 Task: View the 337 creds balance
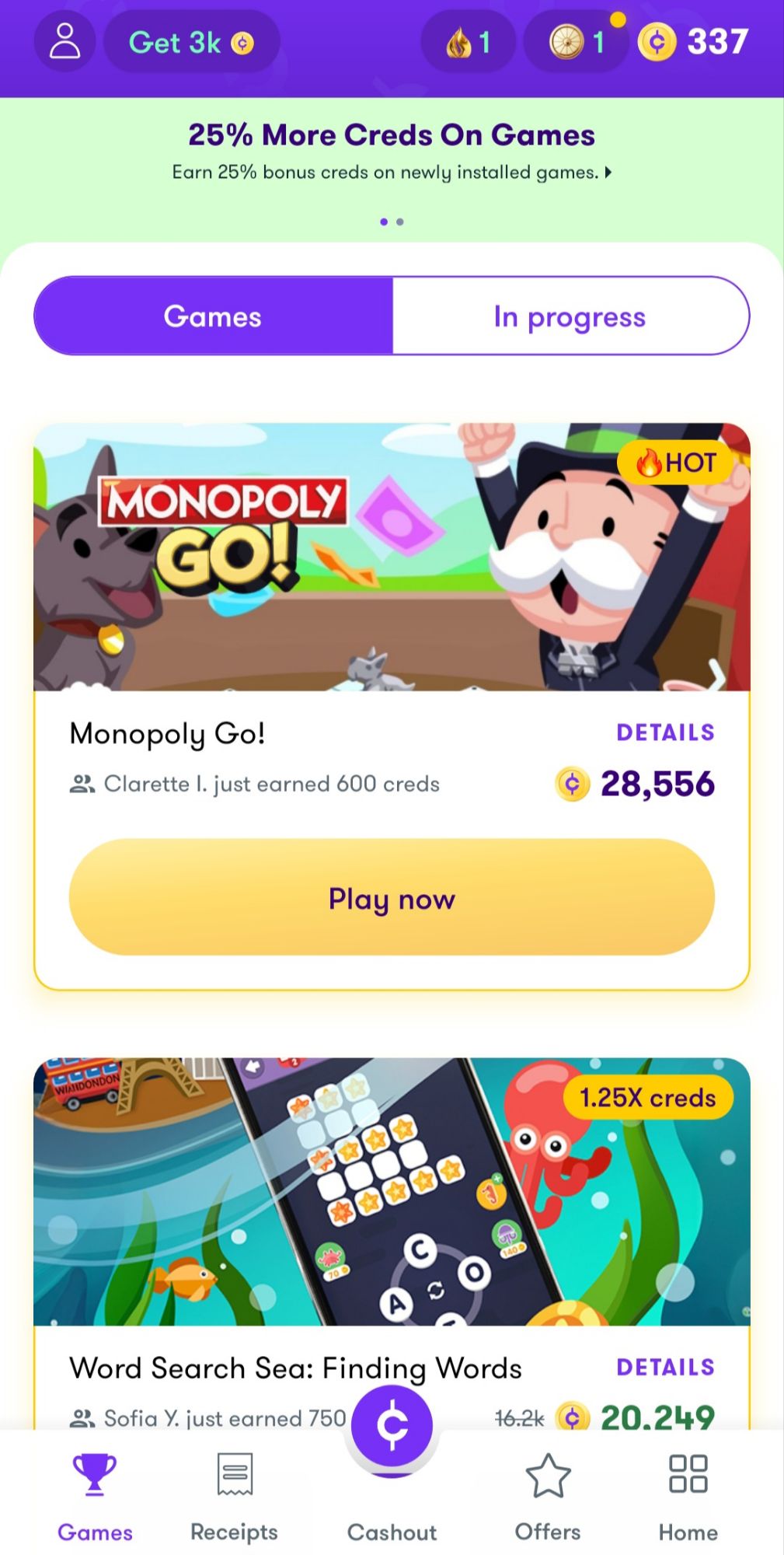coord(694,42)
